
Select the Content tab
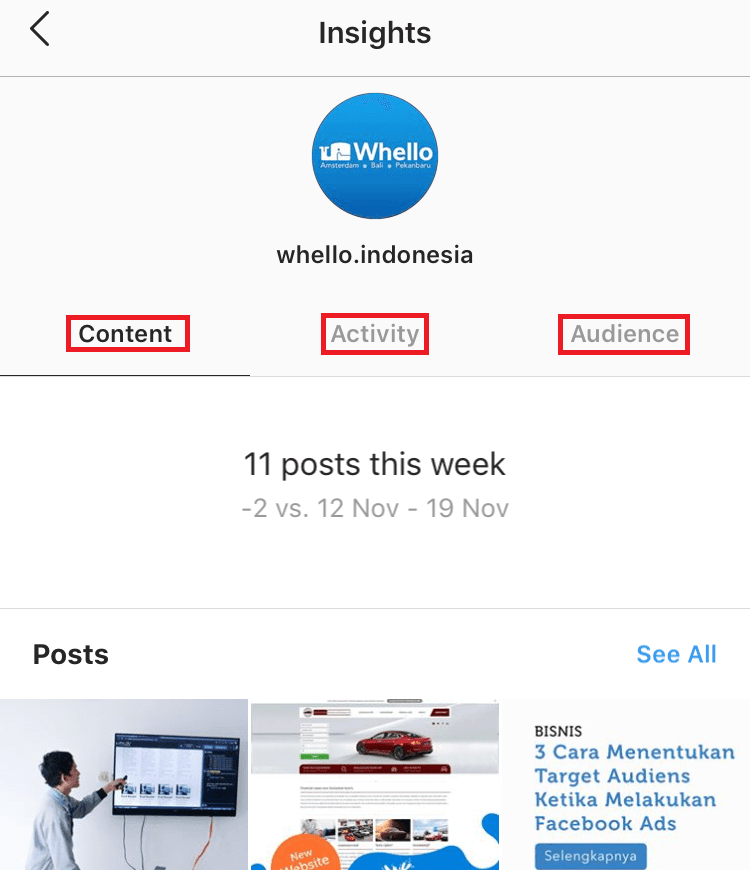pyautogui.click(x=126, y=334)
